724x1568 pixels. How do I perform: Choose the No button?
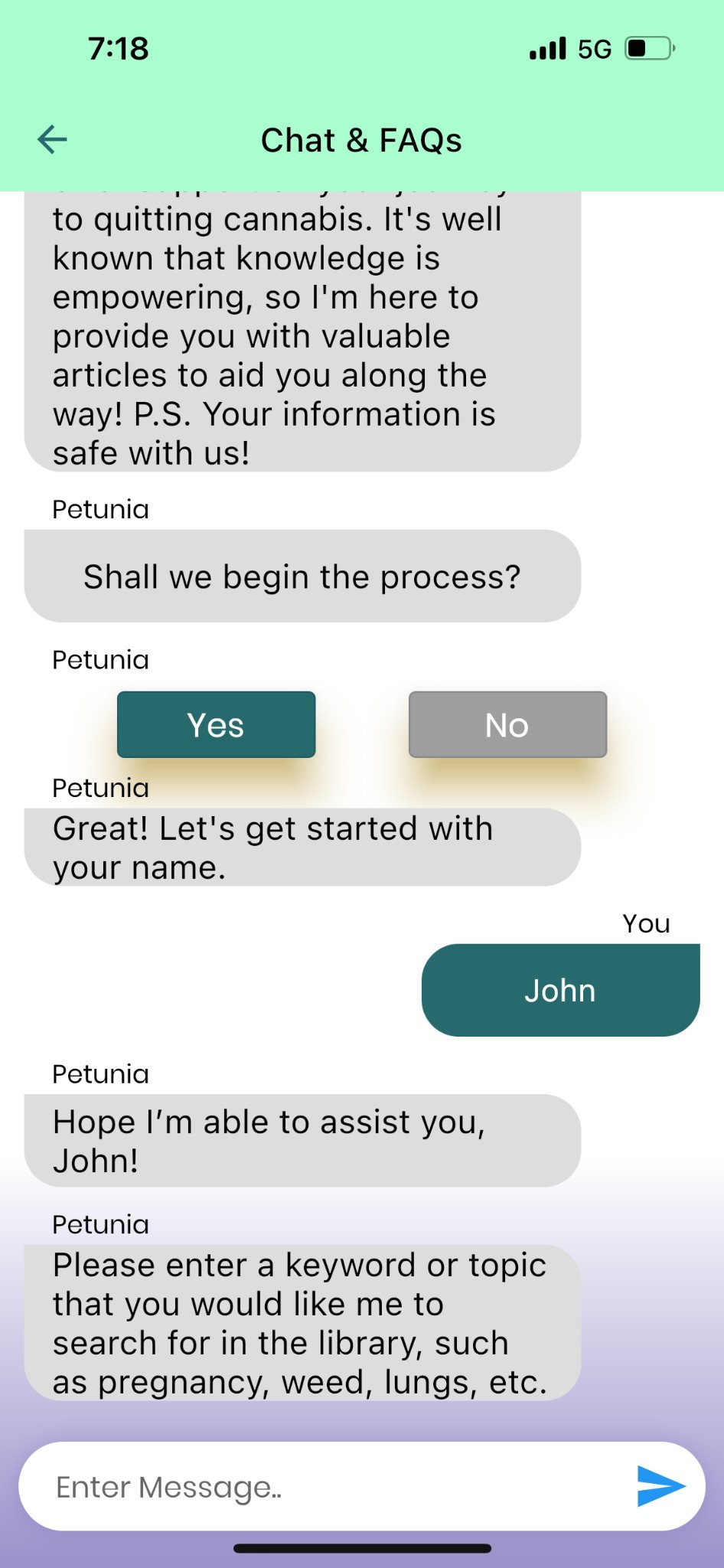point(507,724)
